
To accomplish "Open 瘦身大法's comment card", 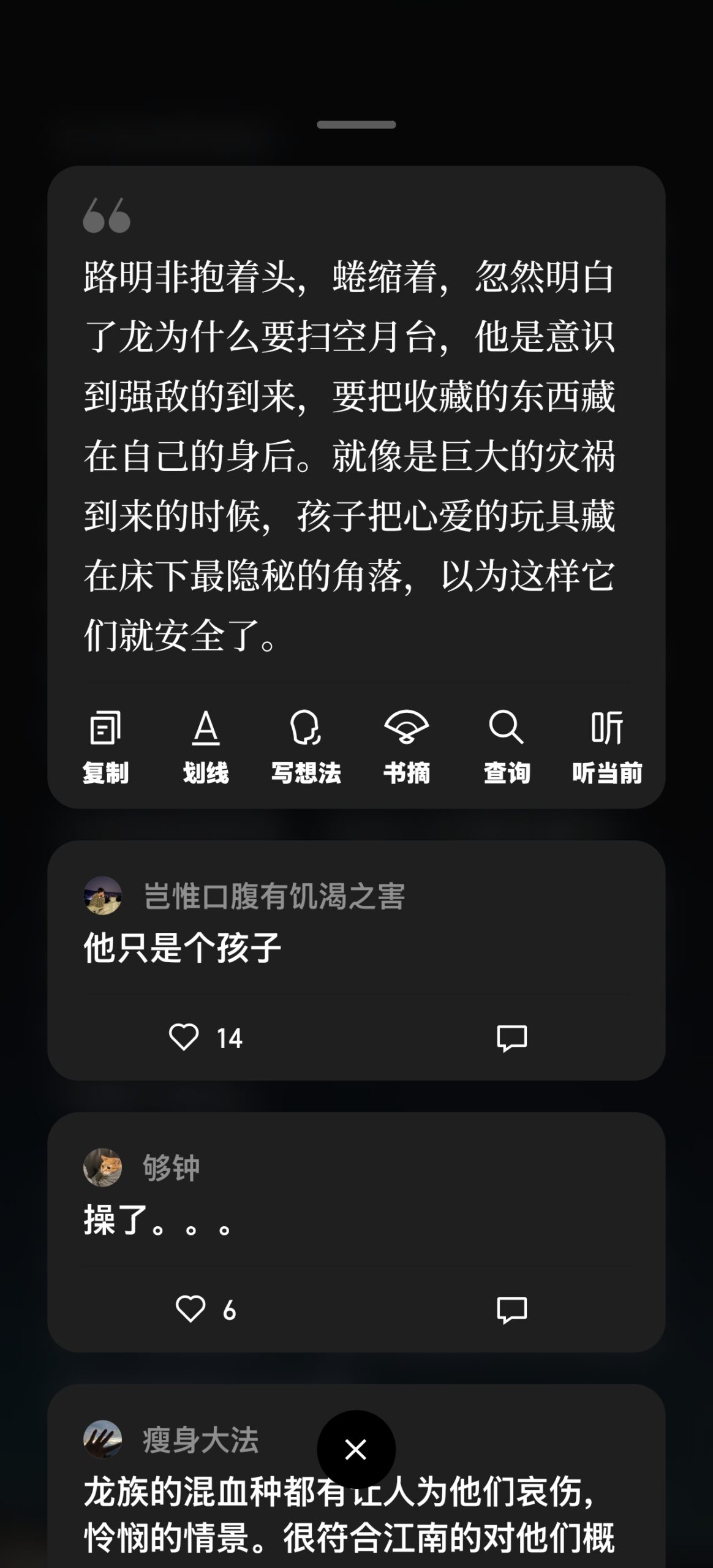I will tap(356, 1476).
